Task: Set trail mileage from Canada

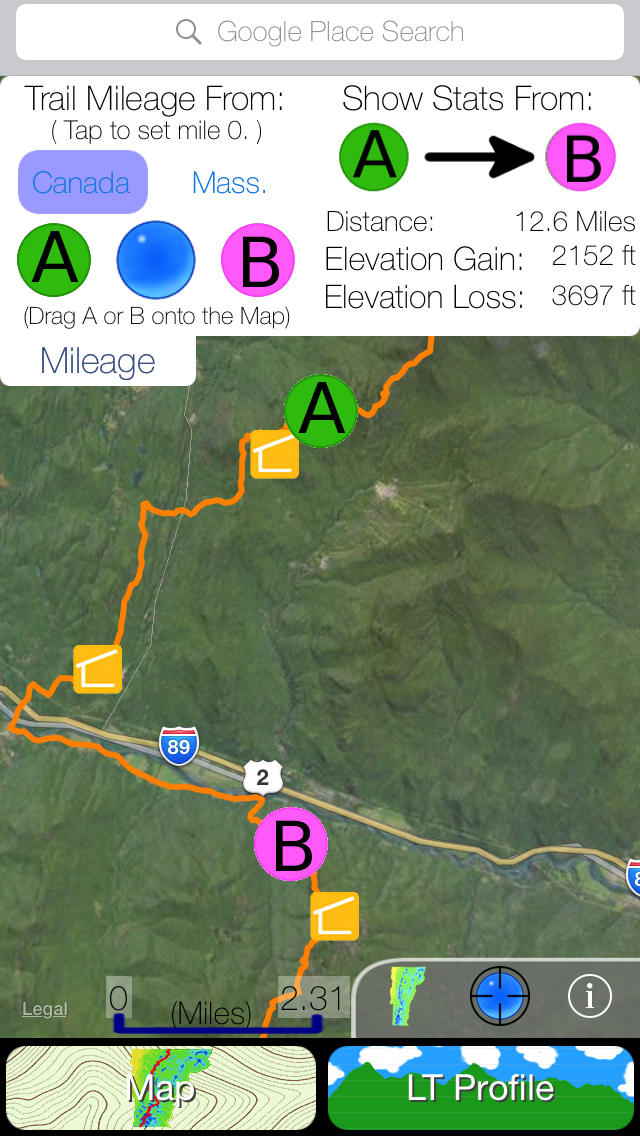Action: point(82,183)
